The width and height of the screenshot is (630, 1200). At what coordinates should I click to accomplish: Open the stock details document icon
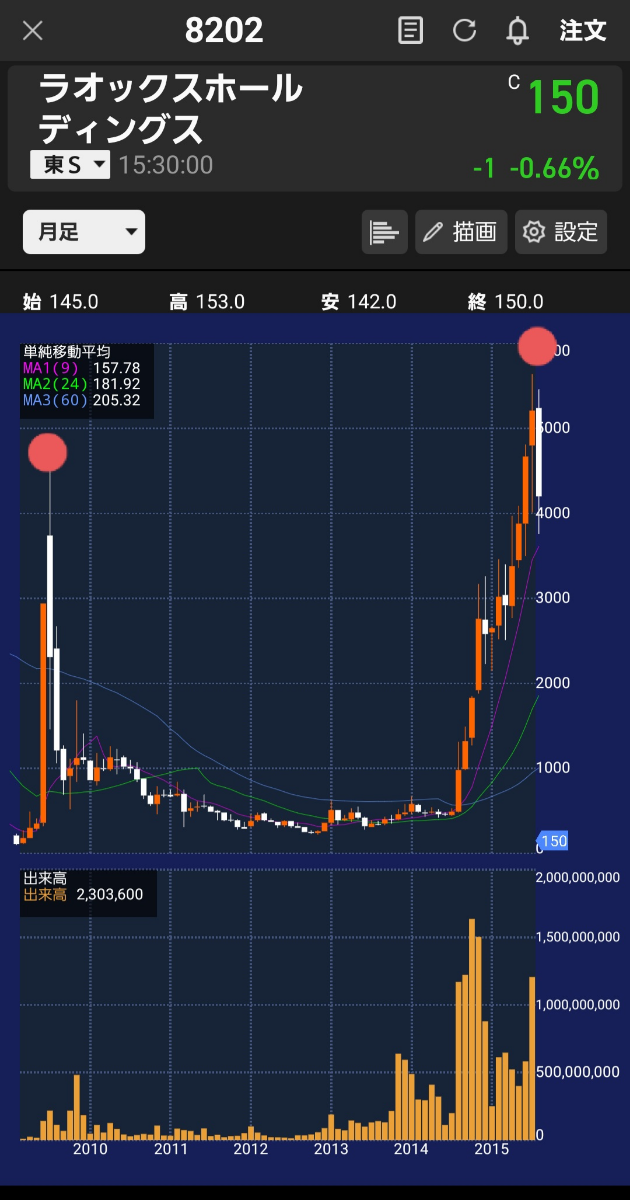[410, 30]
